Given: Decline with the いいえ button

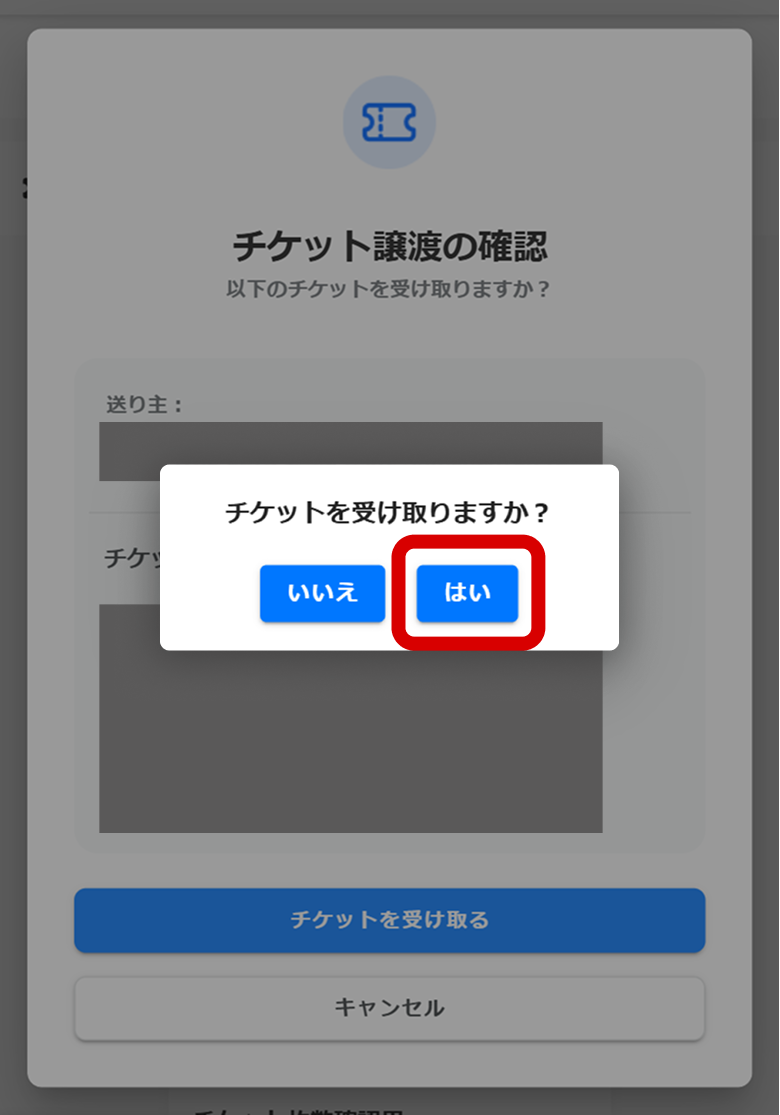Looking at the screenshot, I should pyautogui.click(x=322, y=593).
